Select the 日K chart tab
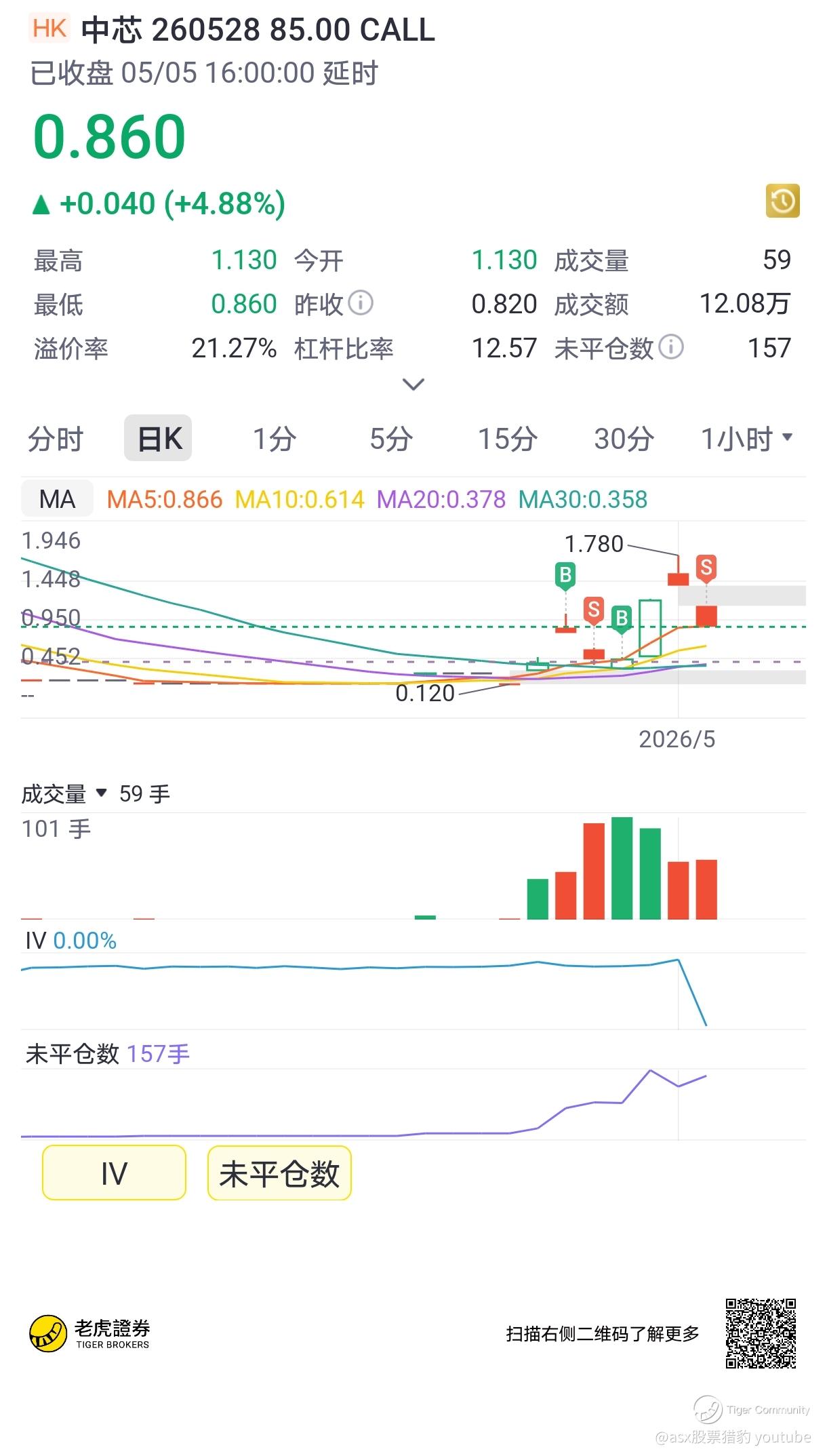 pyautogui.click(x=159, y=438)
